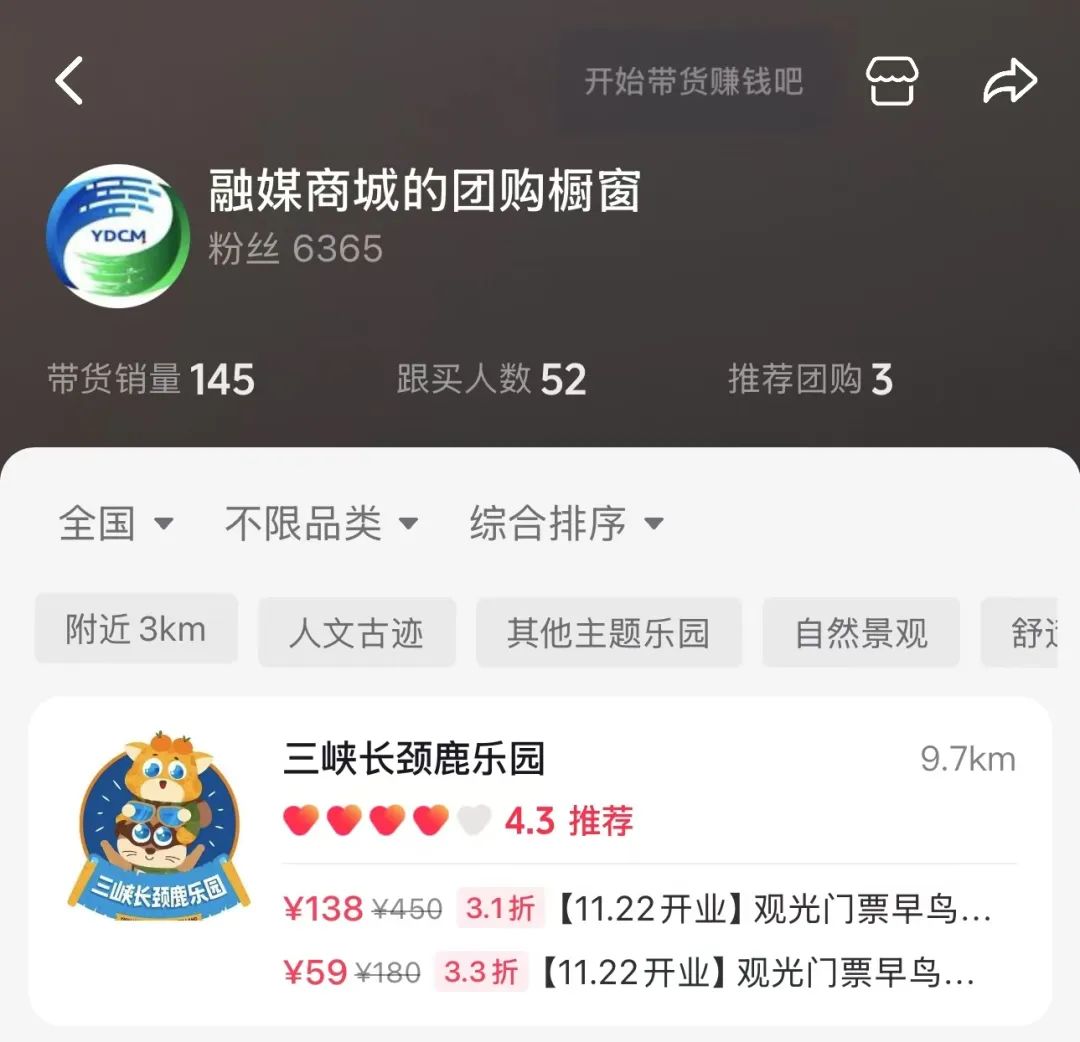
Task: Open the ¥138 观光门票 deal
Action: (x=640, y=909)
